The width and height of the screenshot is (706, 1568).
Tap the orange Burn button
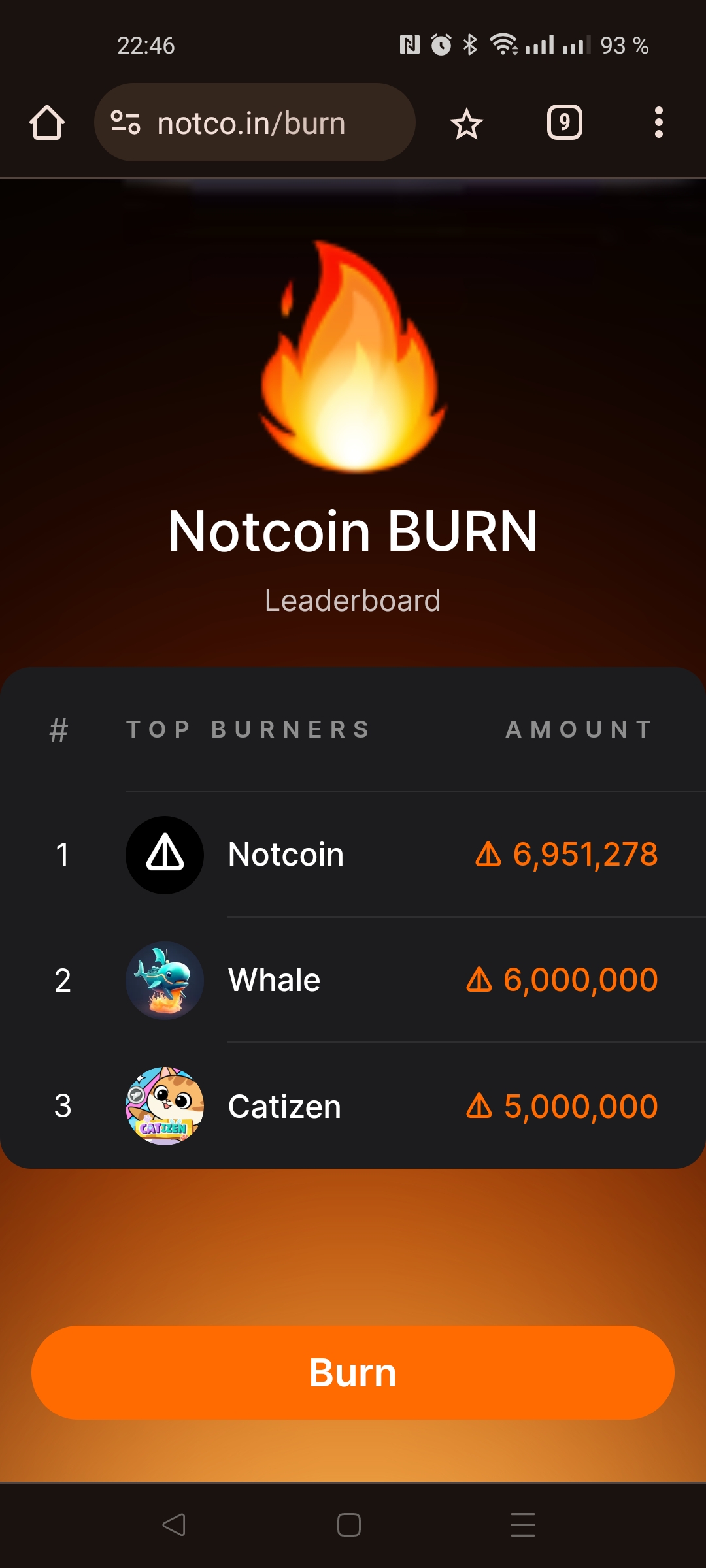[x=353, y=1372]
